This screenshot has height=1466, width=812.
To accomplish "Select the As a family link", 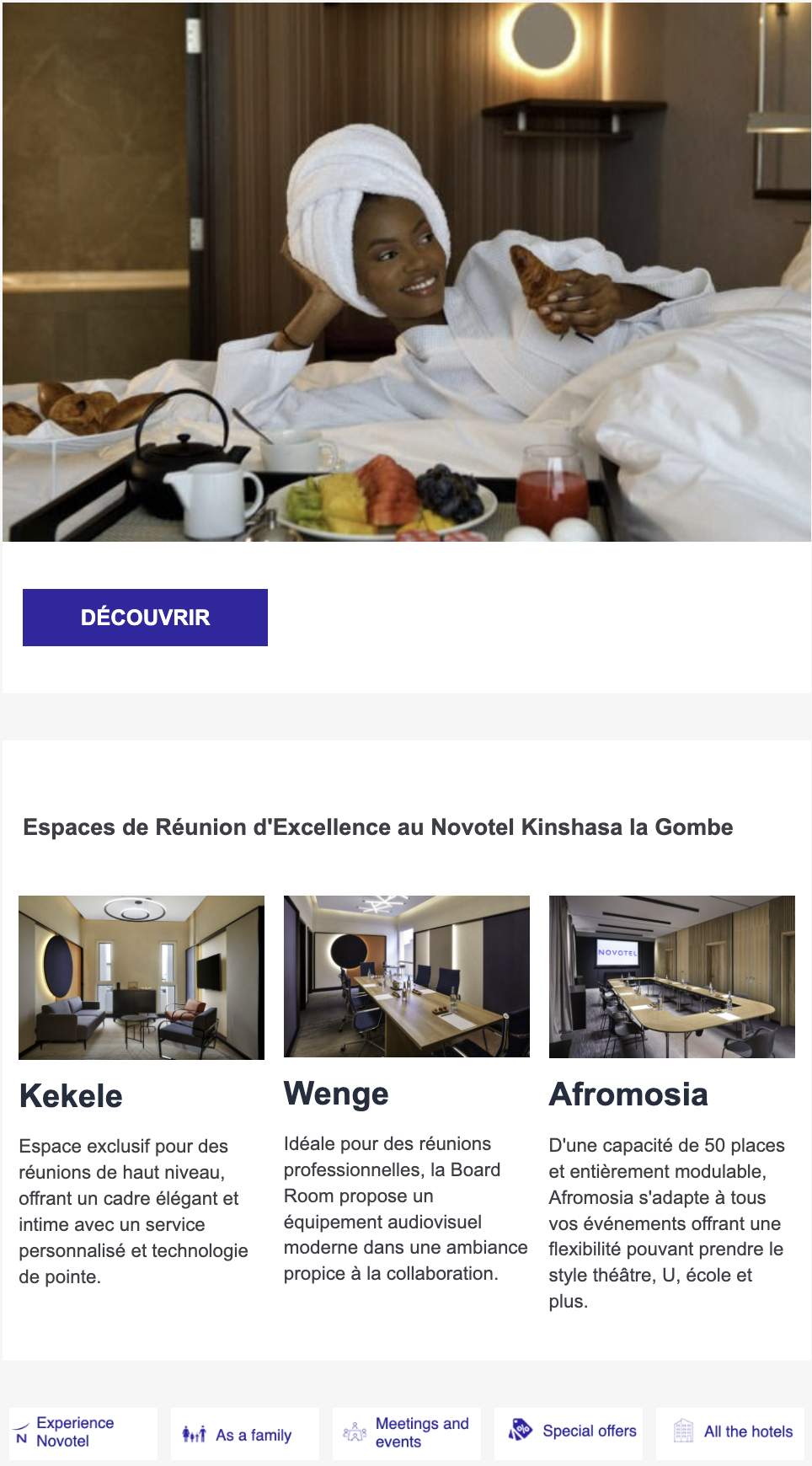I will pos(245,1433).
